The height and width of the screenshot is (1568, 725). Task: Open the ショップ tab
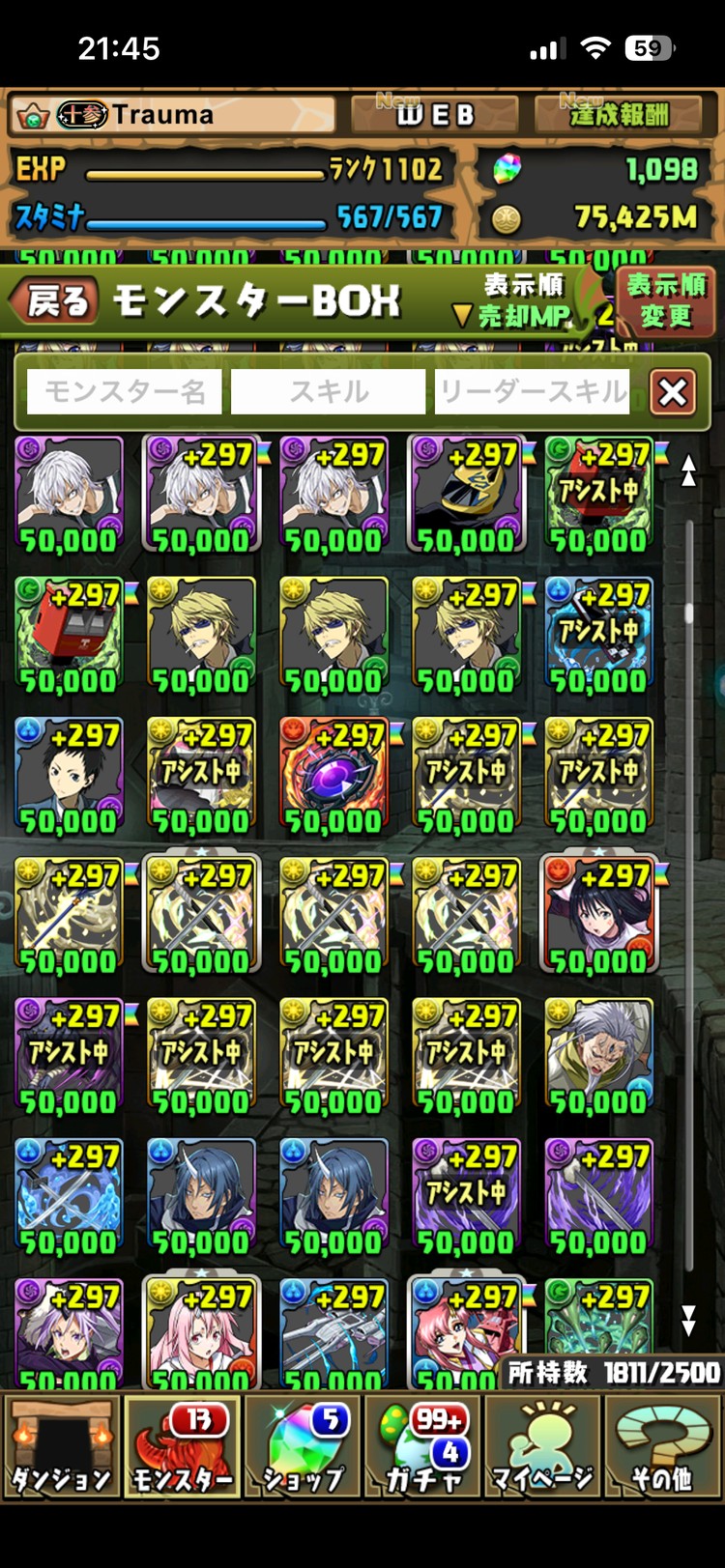click(303, 1446)
